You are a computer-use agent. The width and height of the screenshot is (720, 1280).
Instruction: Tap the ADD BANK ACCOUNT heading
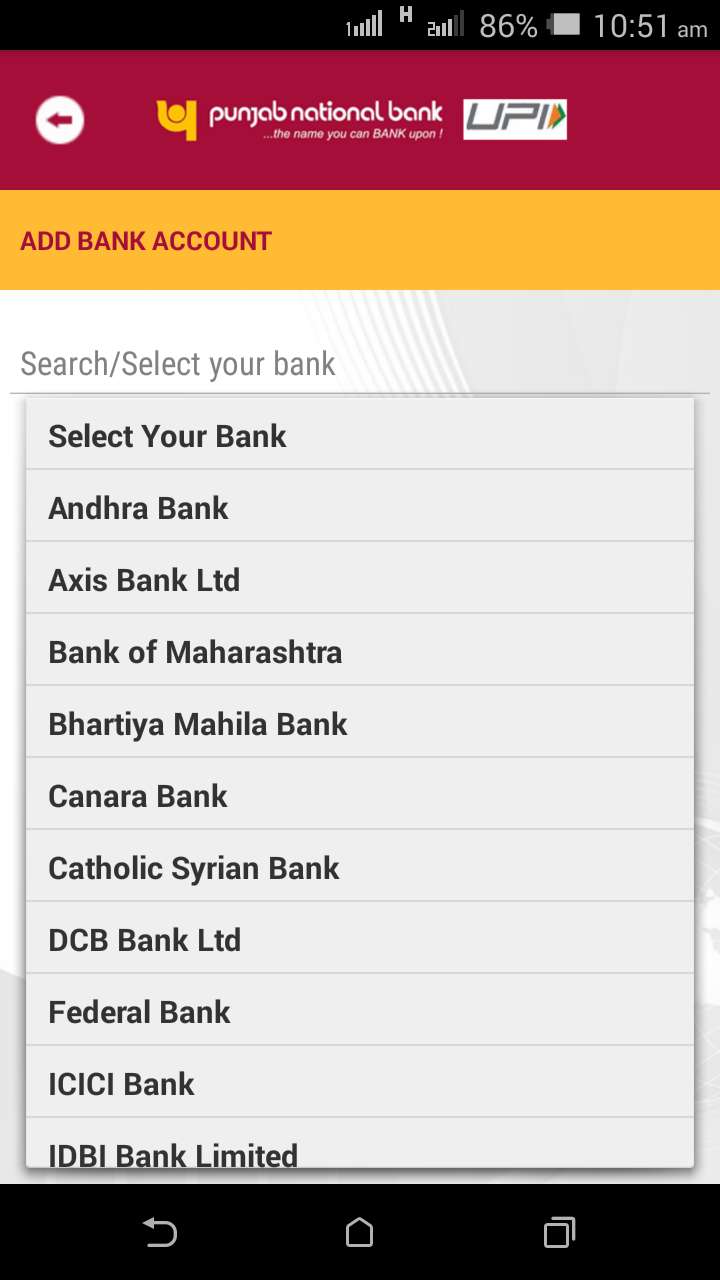144,240
